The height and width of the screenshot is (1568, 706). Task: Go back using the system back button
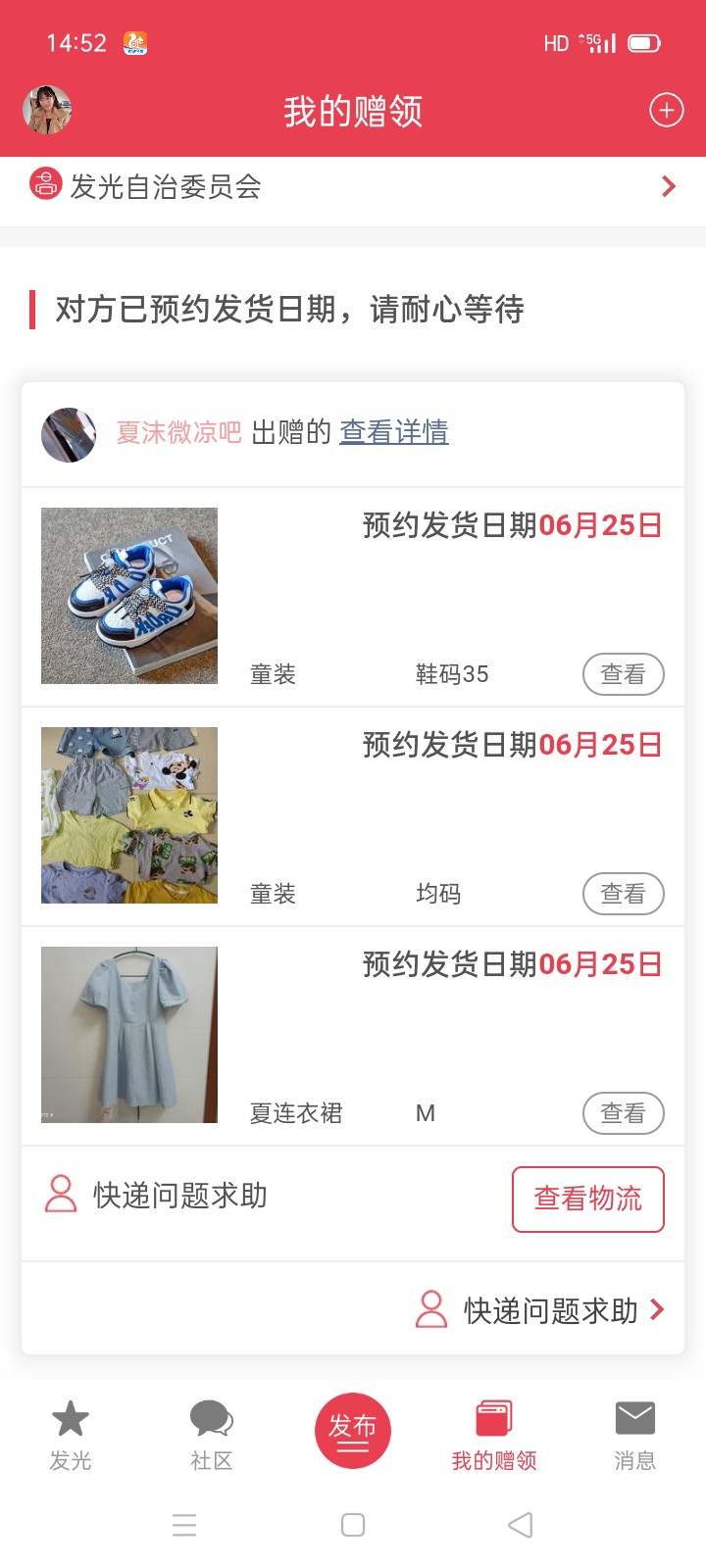521,1525
